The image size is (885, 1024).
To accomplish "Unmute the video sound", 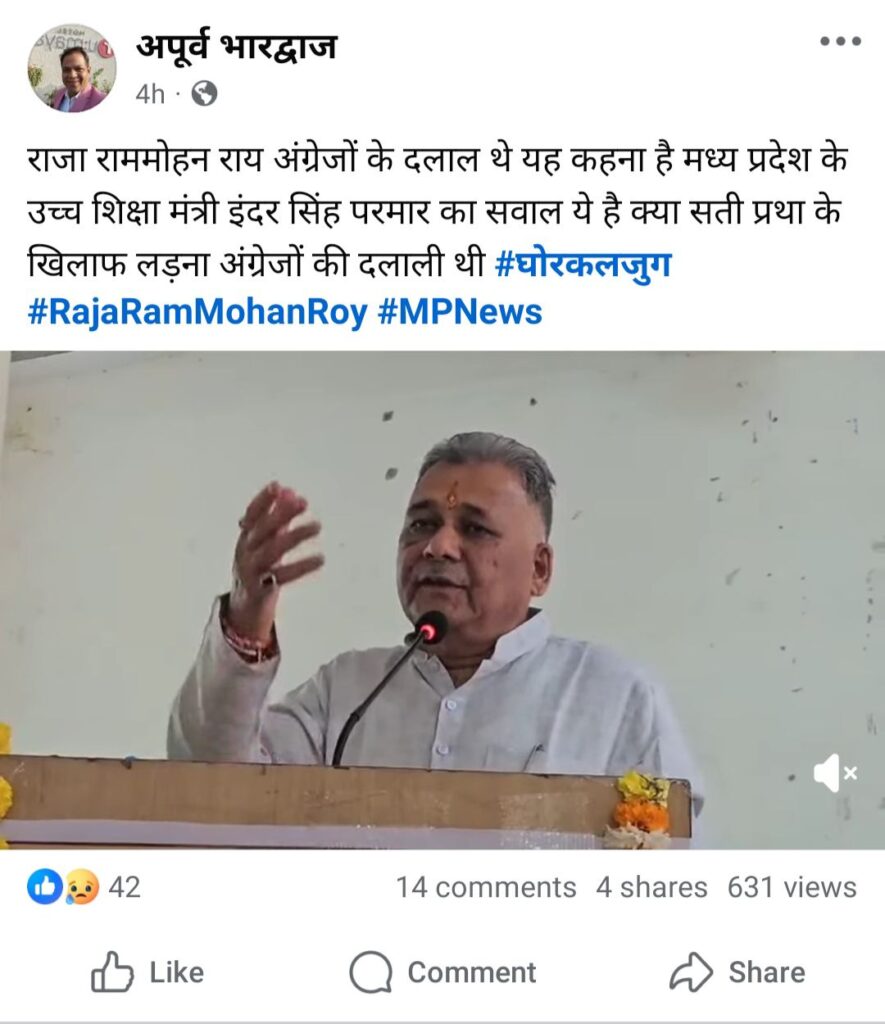I will pyautogui.click(x=834, y=772).
